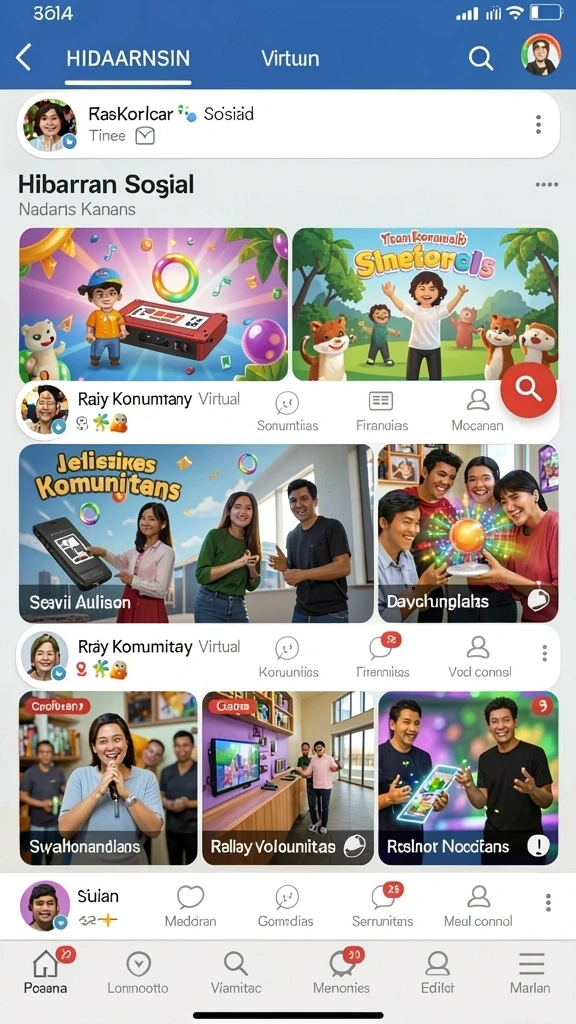
Task: Open the profile avatar in the header
Action: point(541,55)
